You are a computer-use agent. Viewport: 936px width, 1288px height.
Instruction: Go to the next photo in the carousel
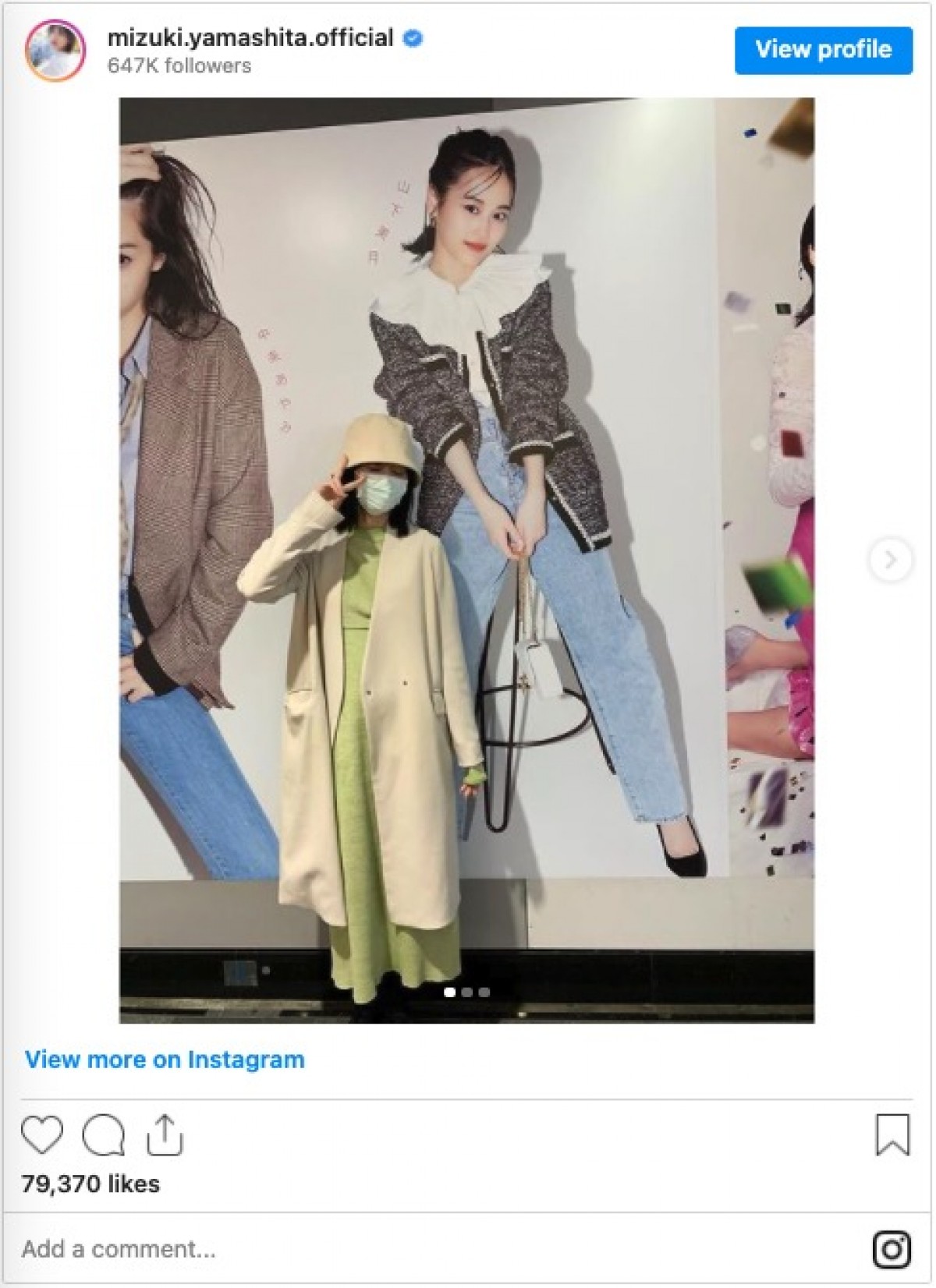click(889, 560)
